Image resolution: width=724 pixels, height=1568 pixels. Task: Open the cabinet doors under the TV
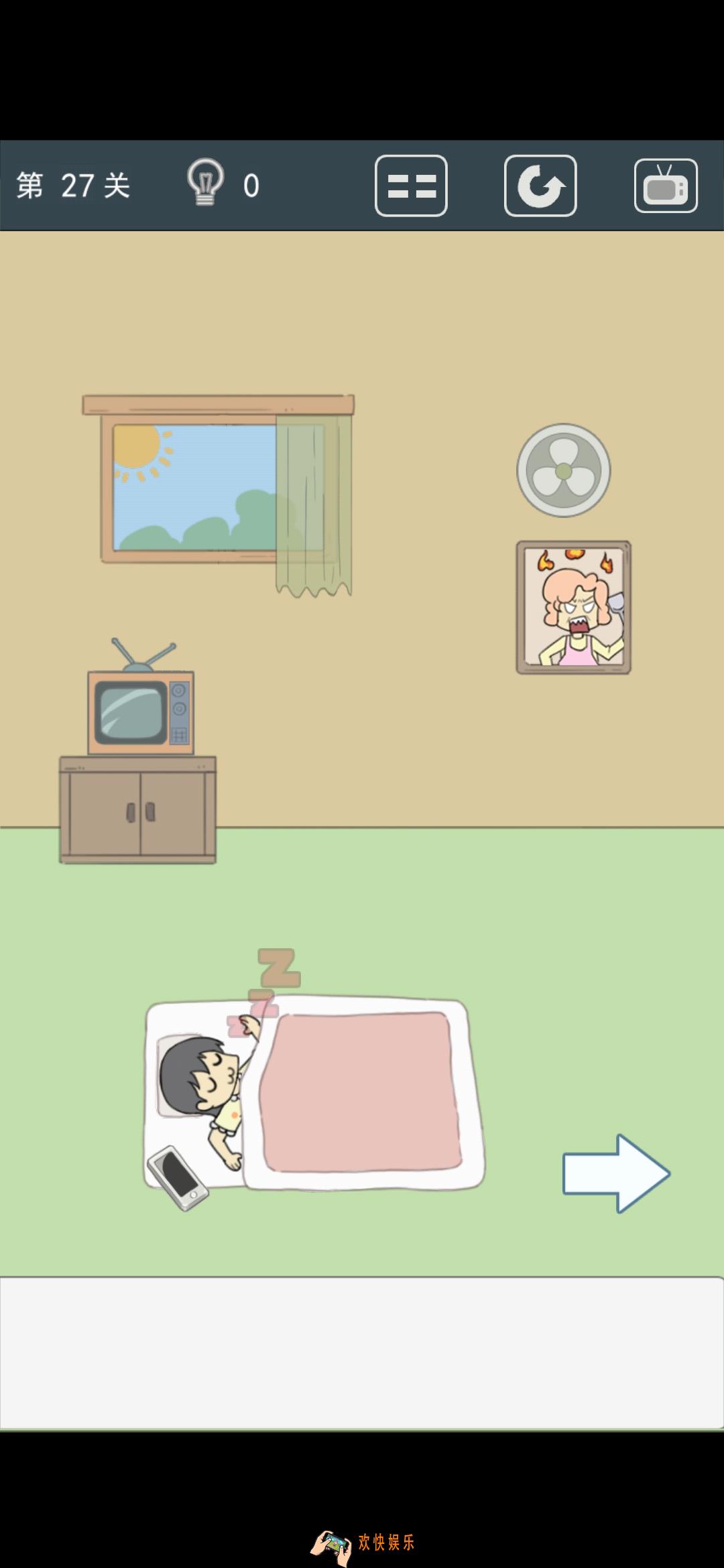coord(138,812)
